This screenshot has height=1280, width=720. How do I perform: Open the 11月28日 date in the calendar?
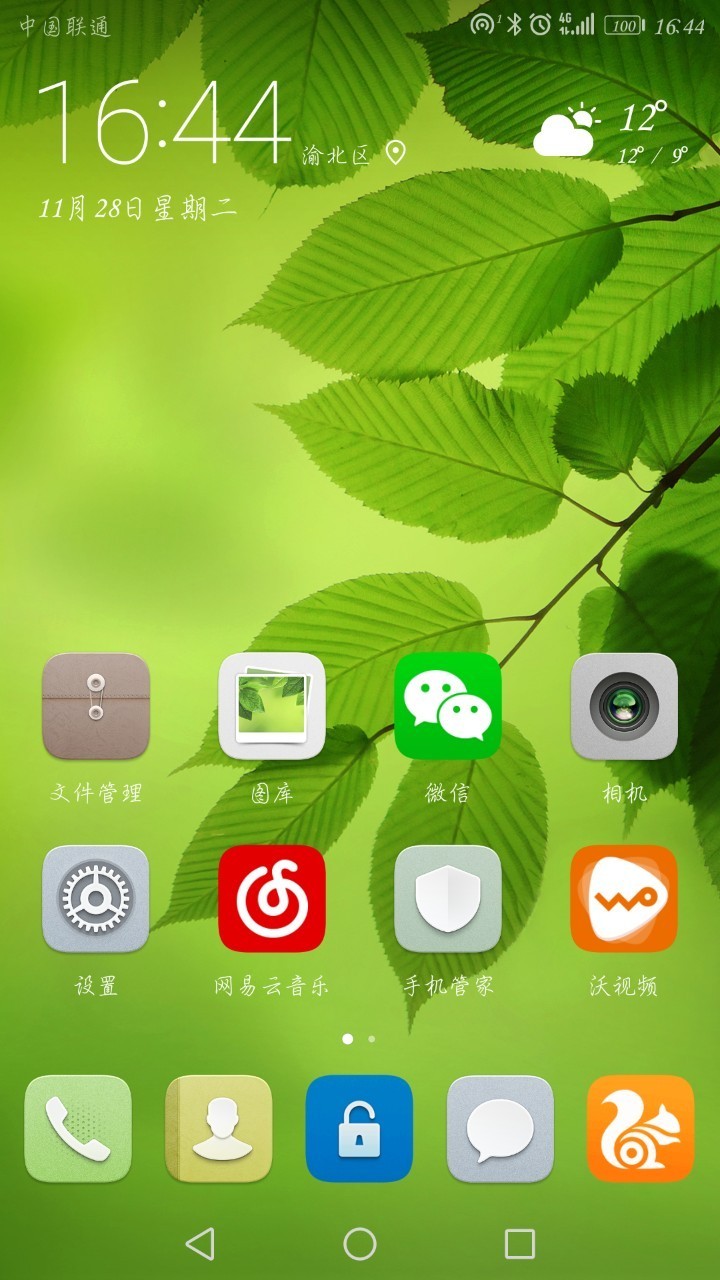point(138,208)
